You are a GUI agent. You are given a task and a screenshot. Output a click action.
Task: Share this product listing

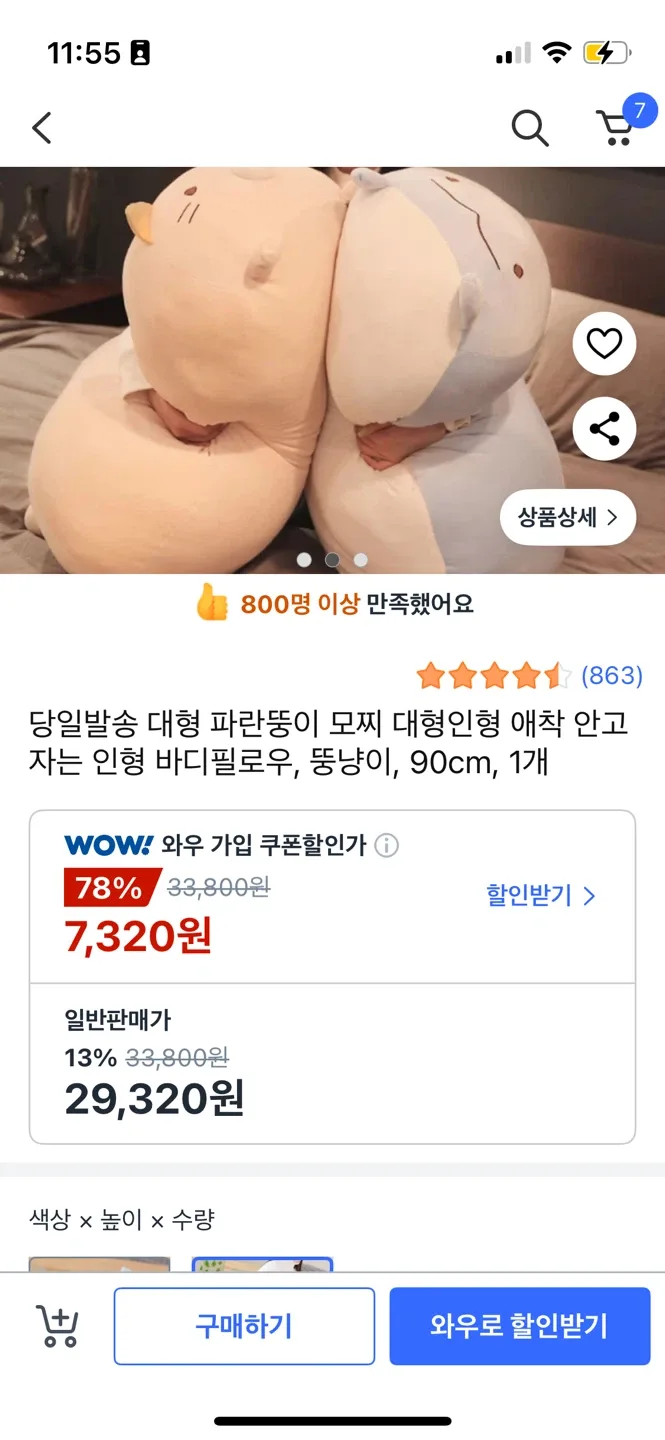pyautogui.click(x=604, y=430)
